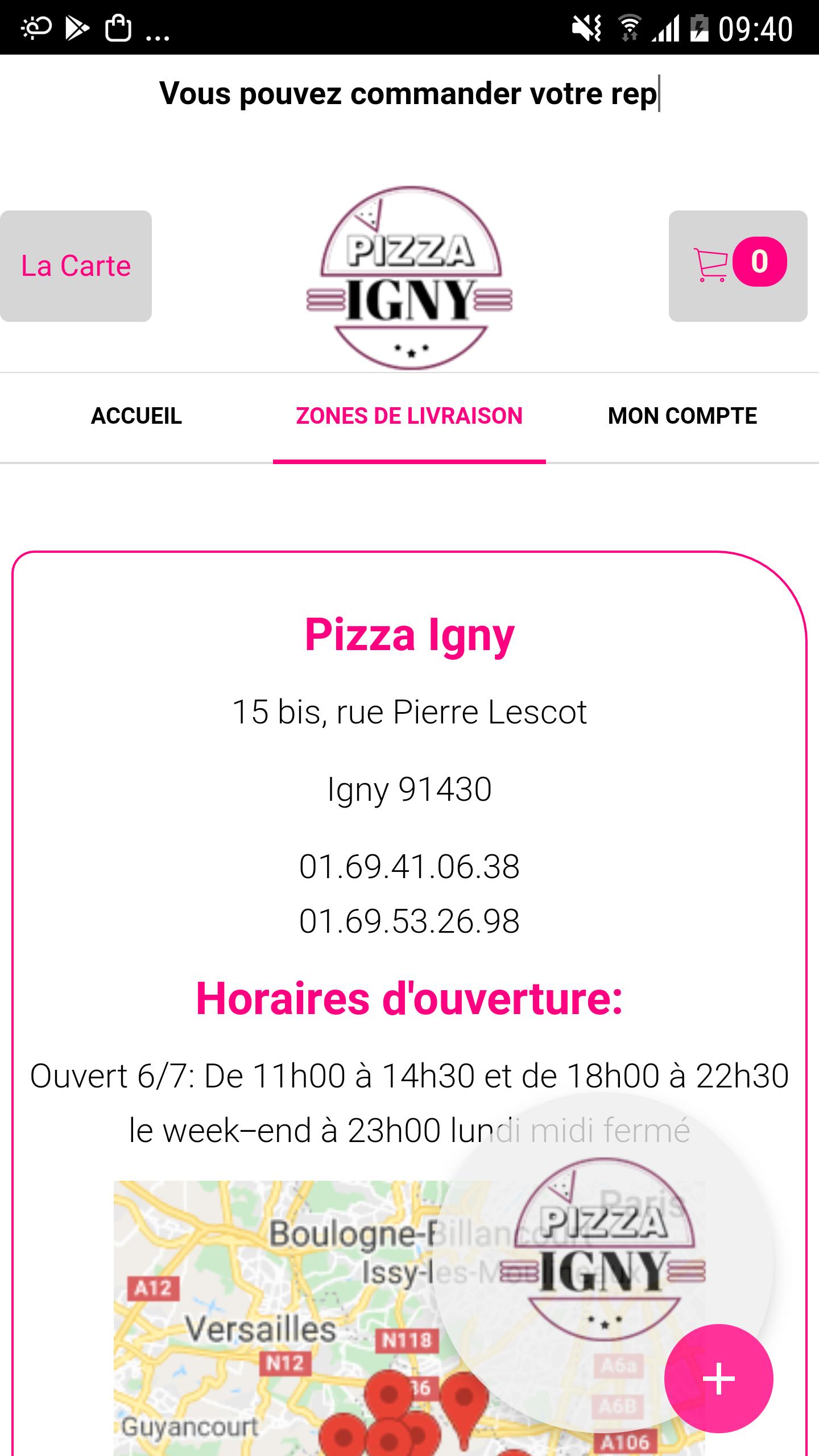Switch to the Accueil tab

pyautogui.click(x=136, y=416)
